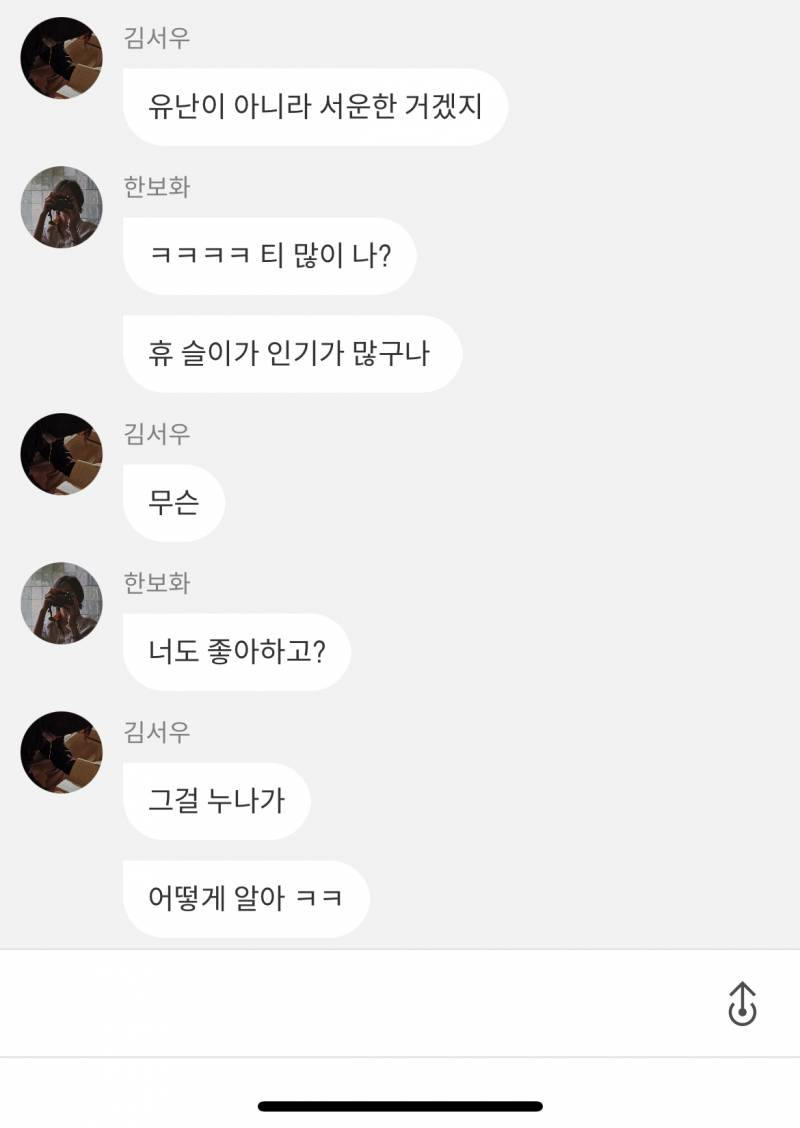Select the '유난이 아니라 서운한 거겠지' bubble
This screenshot has height=1128, width=800.
click(315, 106)
